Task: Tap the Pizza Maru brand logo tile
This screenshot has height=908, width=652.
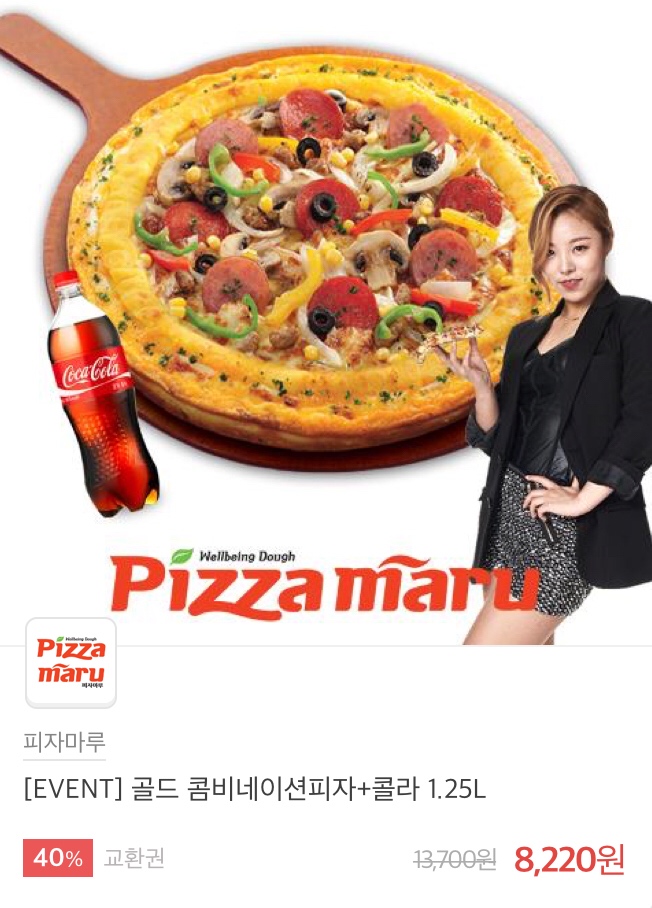Action: click(70, 662)
